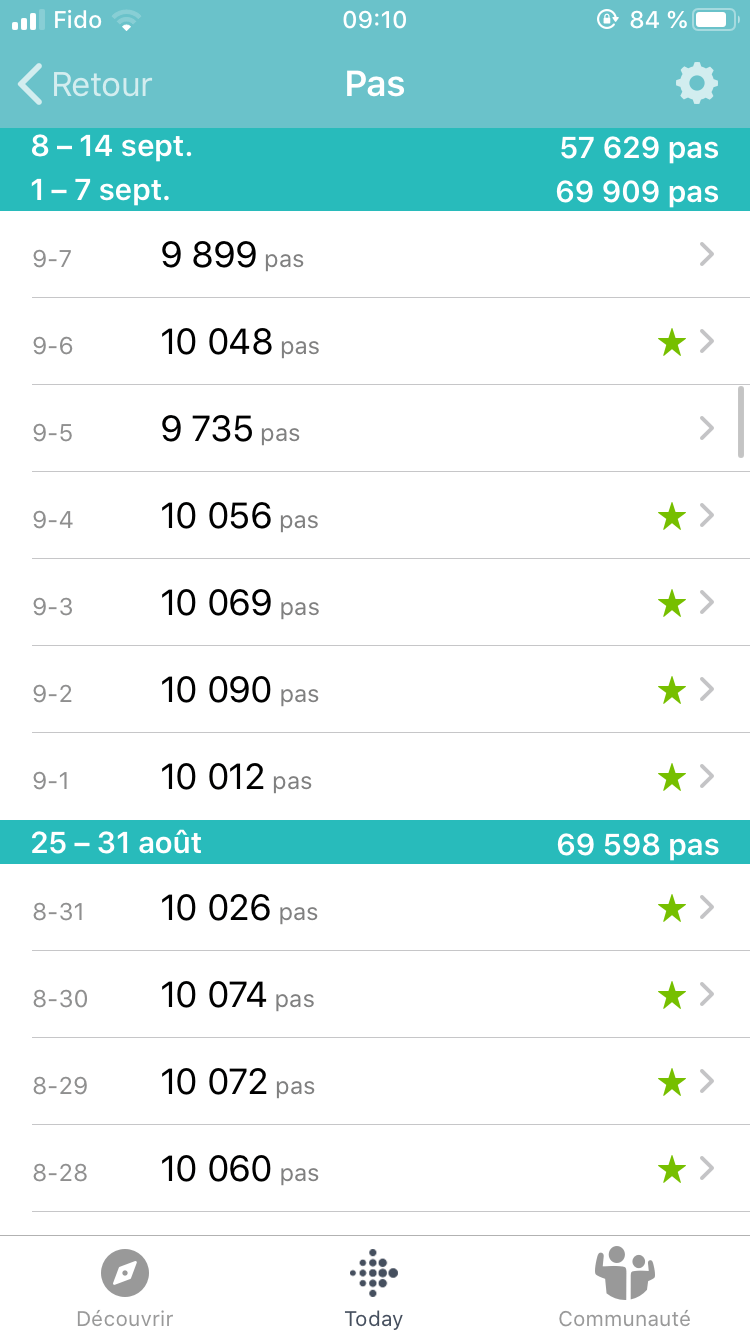Open the 9-2 row with 10 090 pas
This screenshot has height=1334, width=750.
(375, 691)
